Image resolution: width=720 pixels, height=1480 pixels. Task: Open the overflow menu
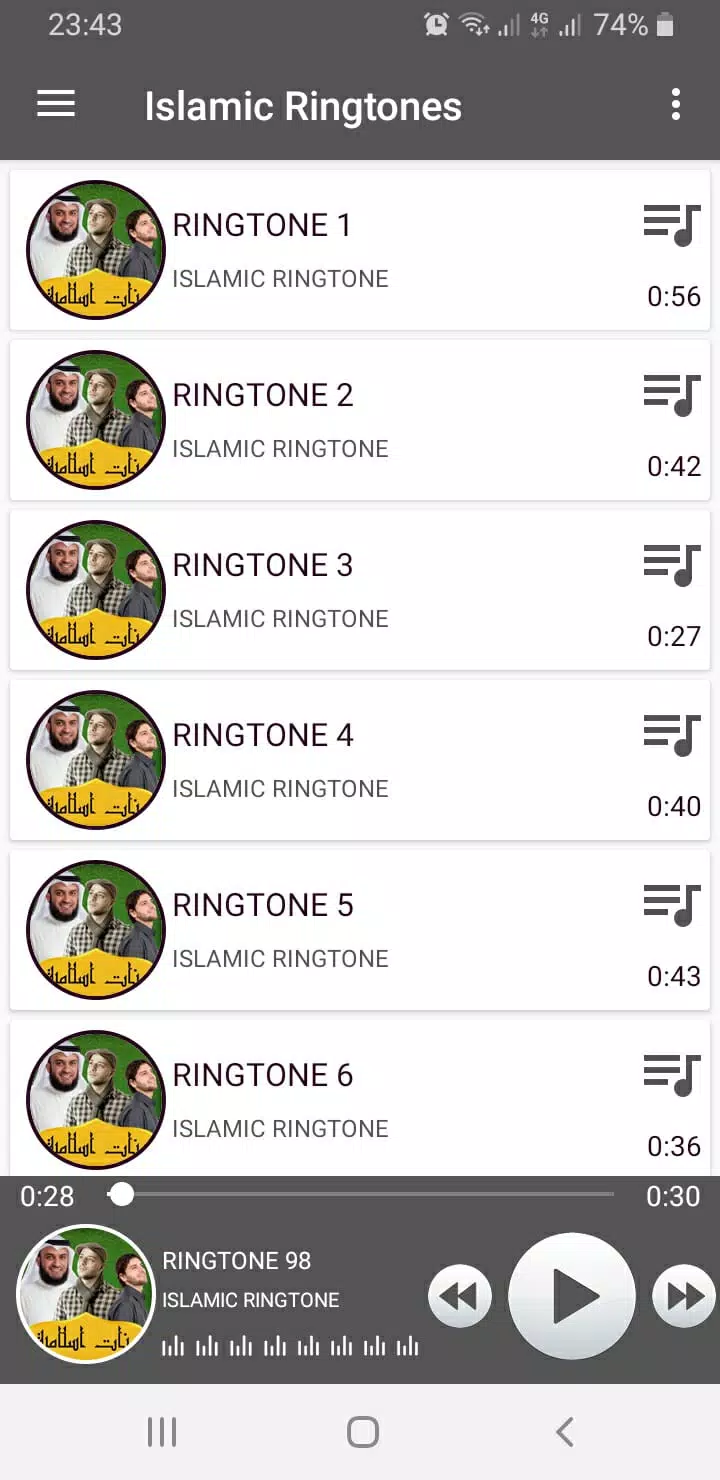pyautogui.click(x=676, y=104)
